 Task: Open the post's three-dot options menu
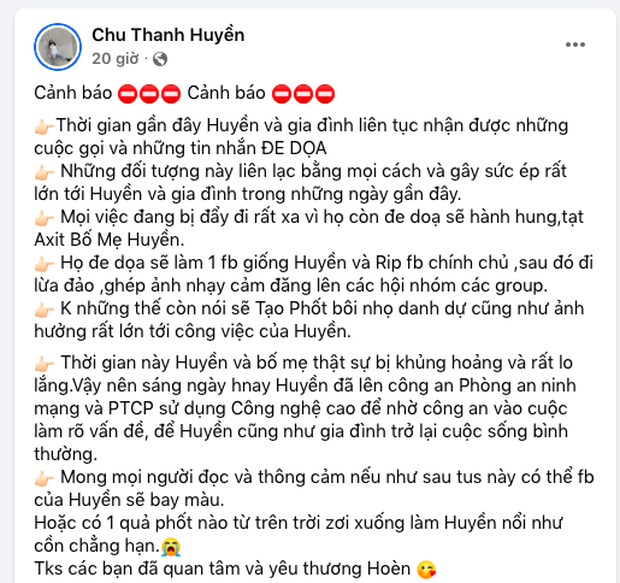tap(576, 45)
